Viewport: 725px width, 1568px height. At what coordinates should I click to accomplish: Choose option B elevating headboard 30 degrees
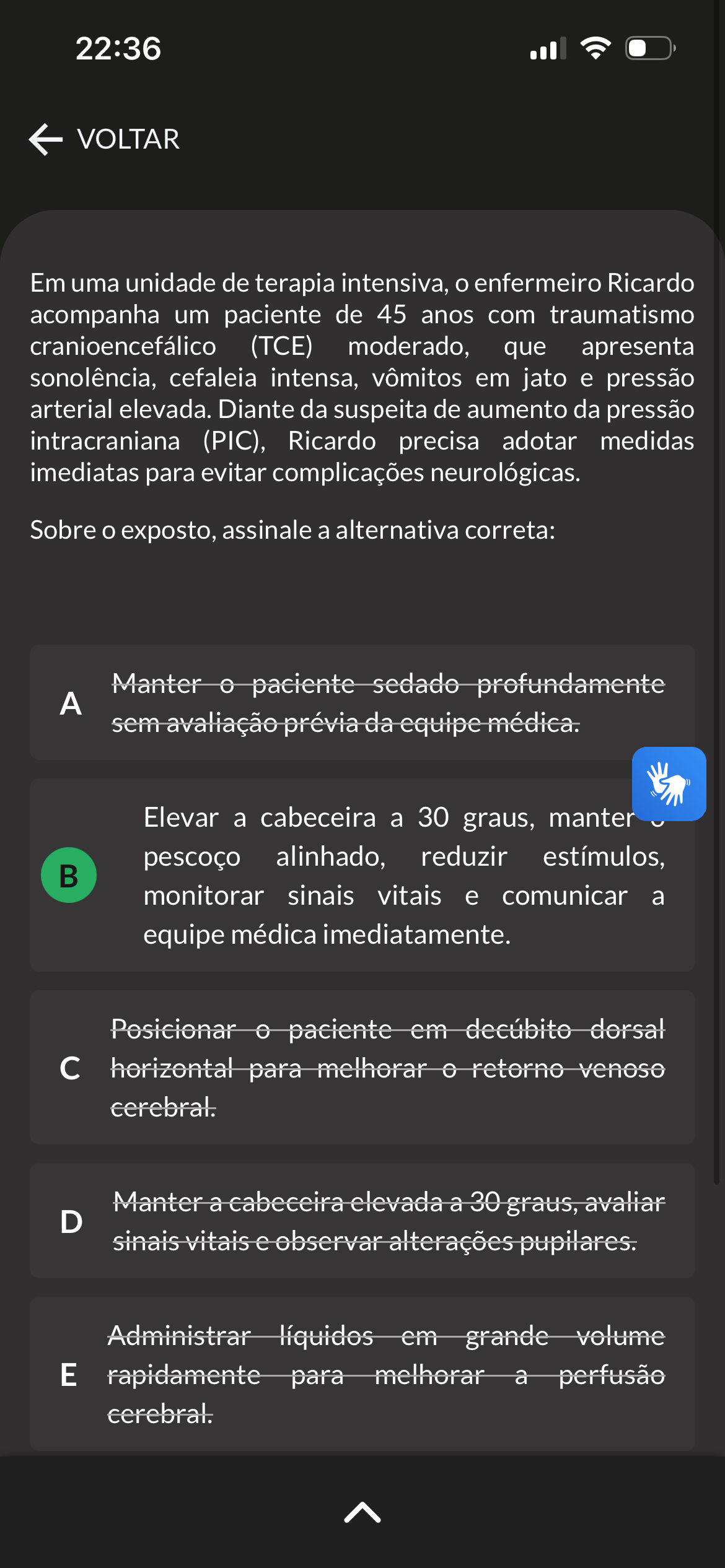point(362,875)
